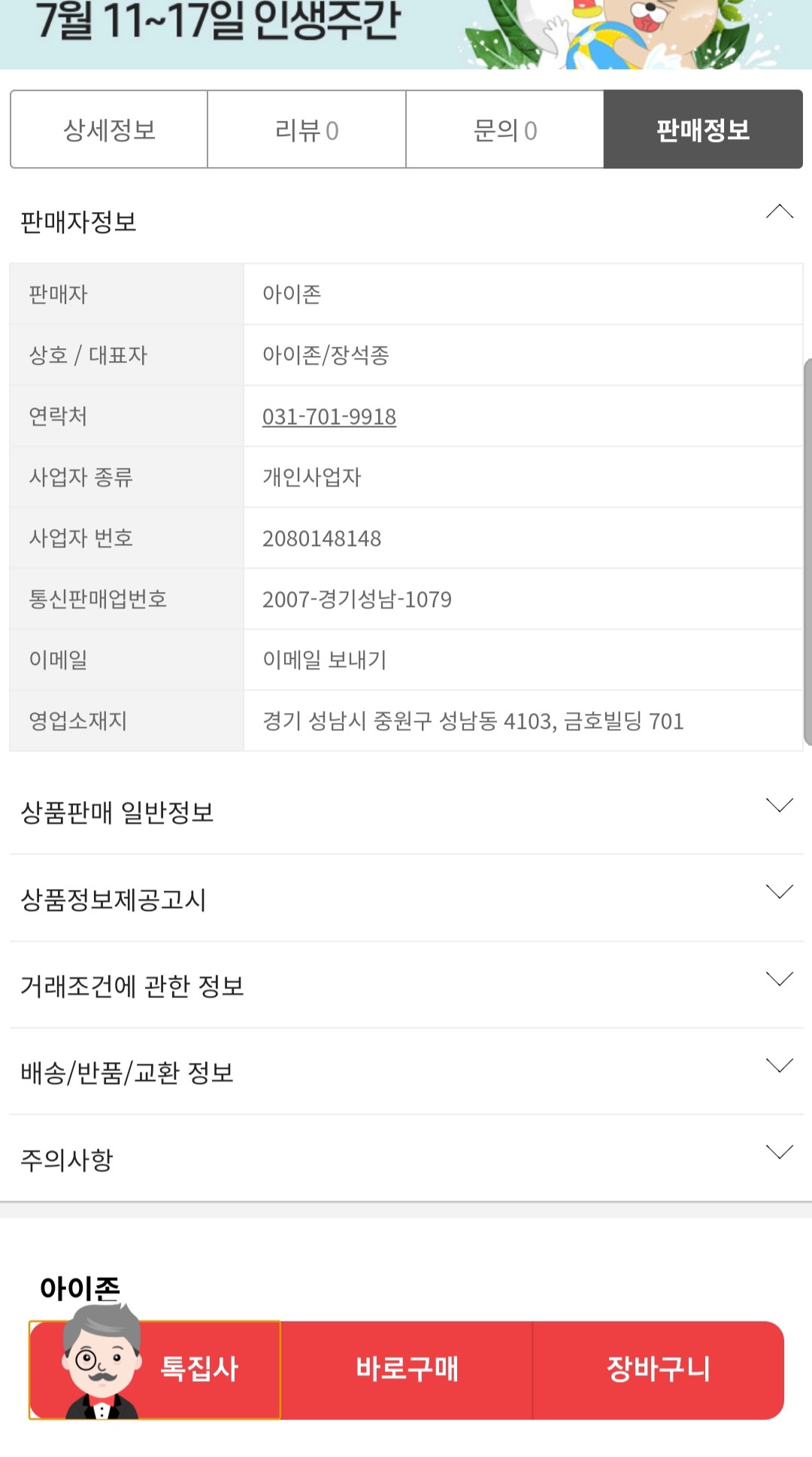Expand 상품정보제공고시 section
The image size is (812, 1457).
[406, 898]
